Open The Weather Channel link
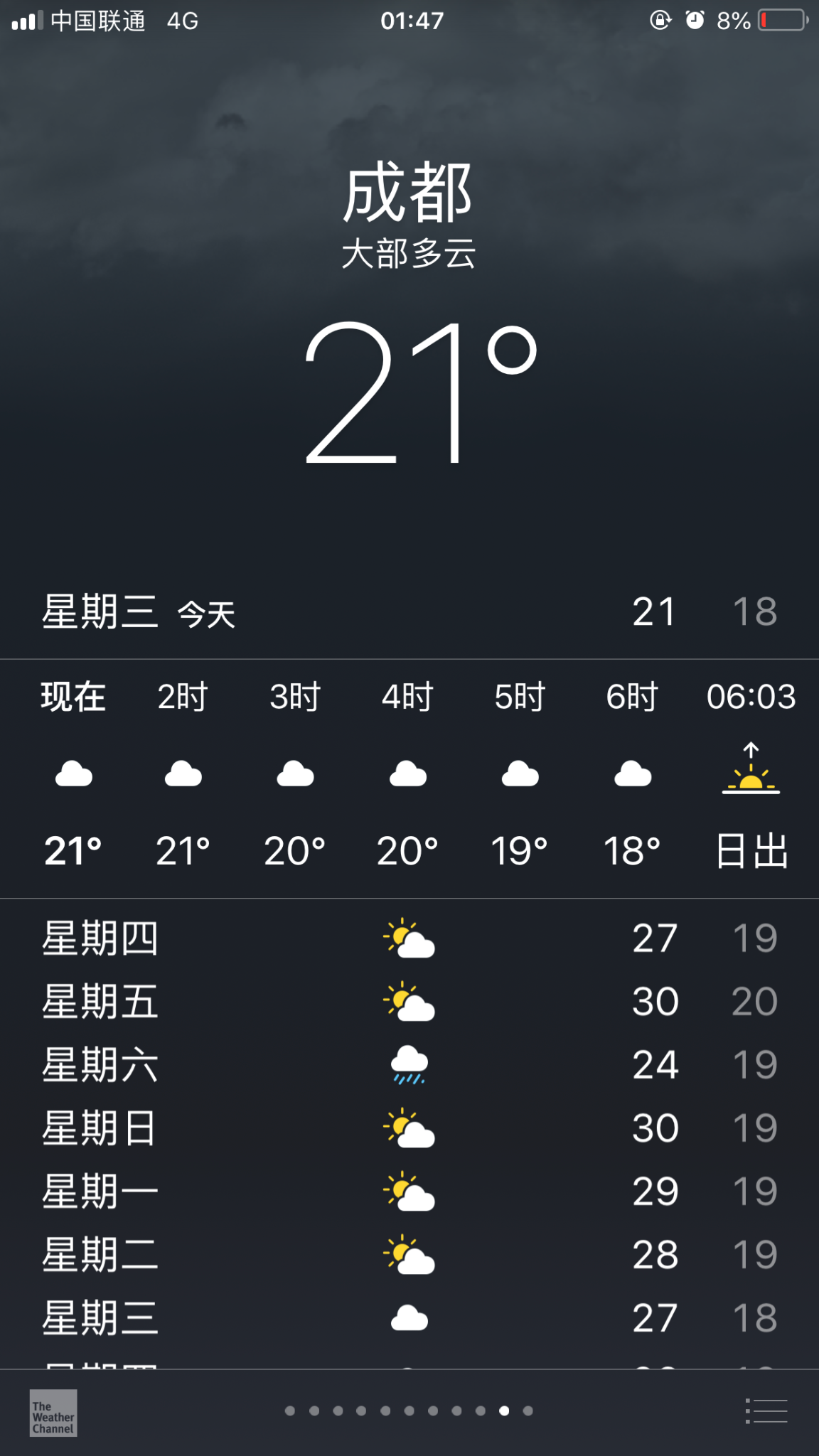 coord(53,1413)
